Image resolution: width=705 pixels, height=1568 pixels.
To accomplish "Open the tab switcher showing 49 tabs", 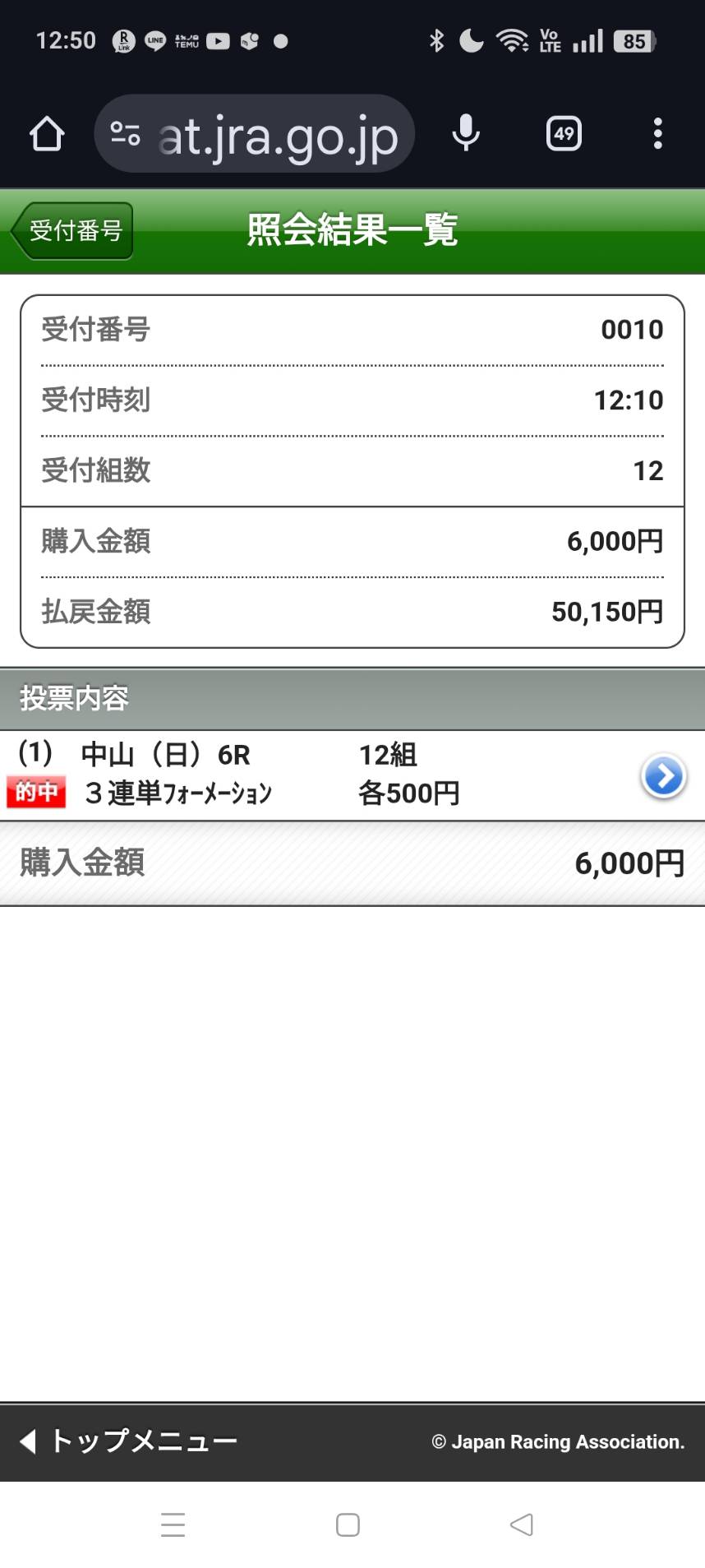I will tap(564, 134).
